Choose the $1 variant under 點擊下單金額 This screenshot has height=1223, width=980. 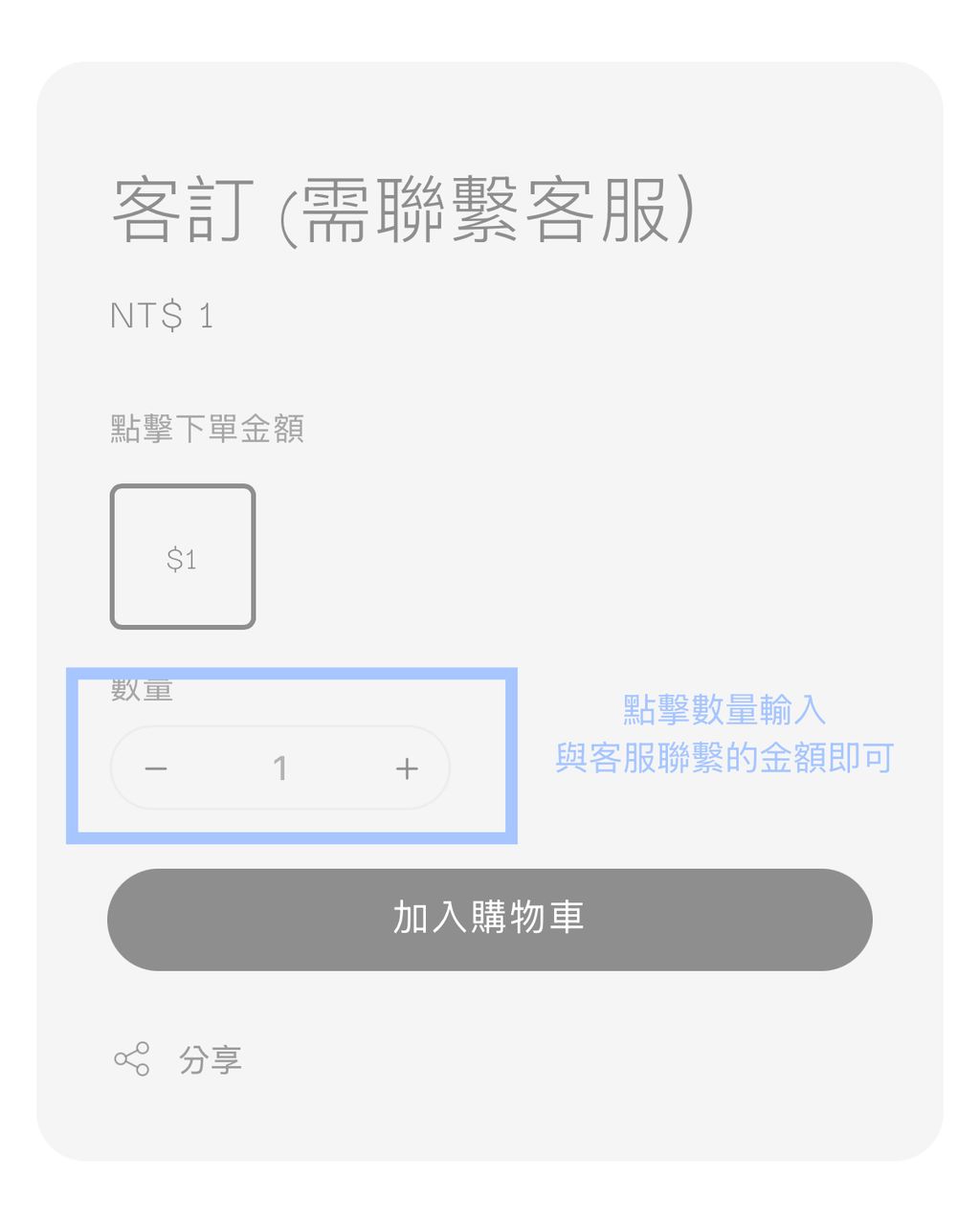183,556
